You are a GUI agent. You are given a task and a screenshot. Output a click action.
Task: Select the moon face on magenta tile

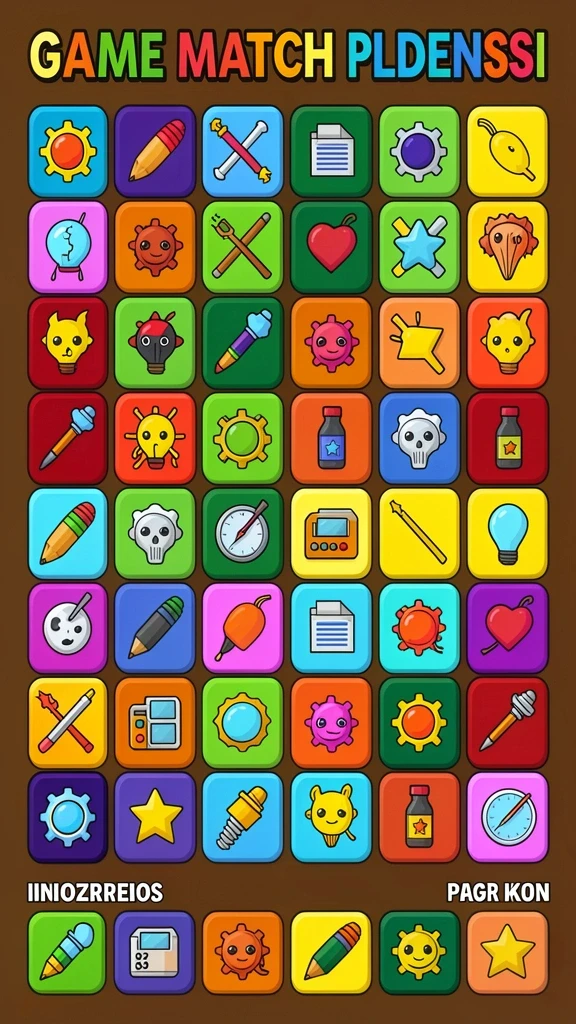pyautogui.click(x=67, y=628)
